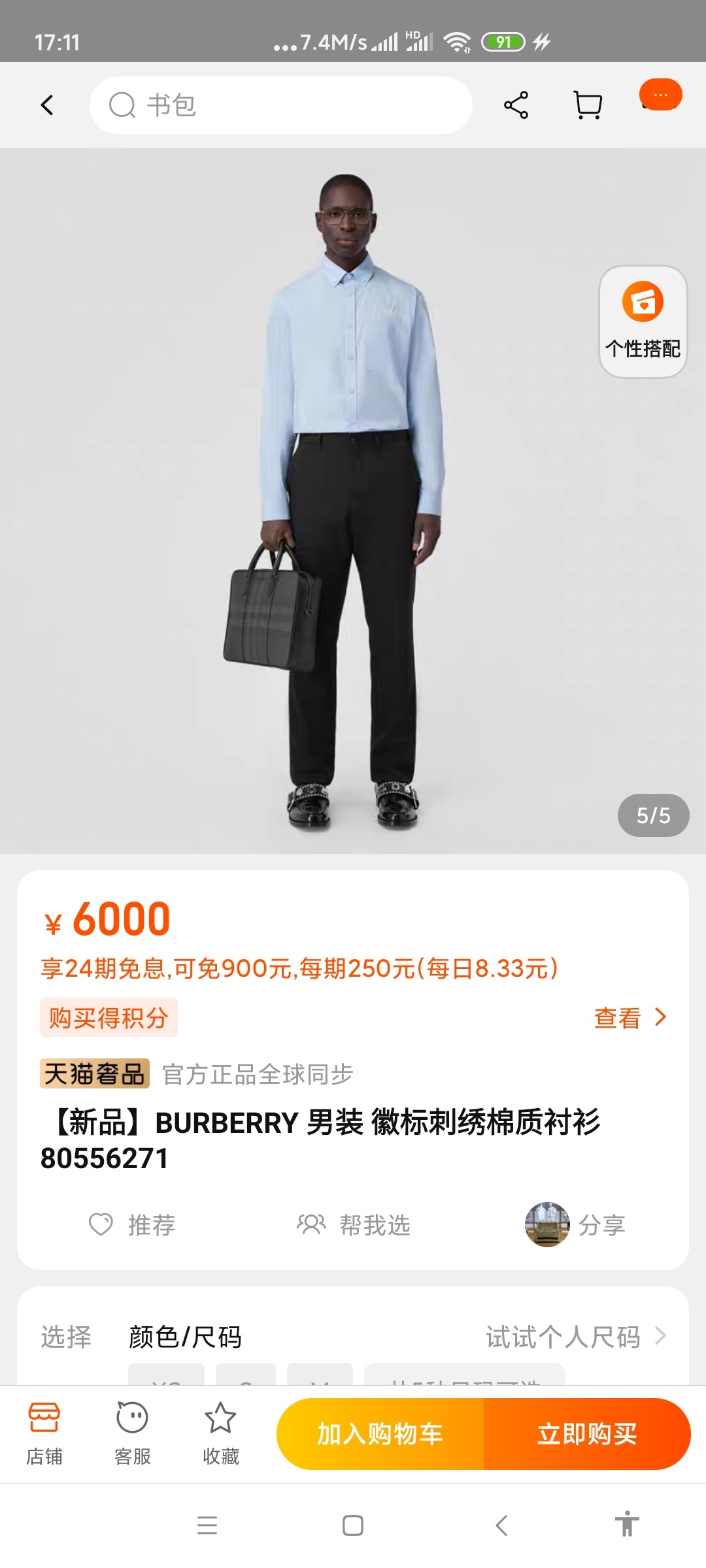Image resolution: width=706 pixels, height=1568 pixels.
Task: Tap the system home button
Action: [x=353, y=1526]
